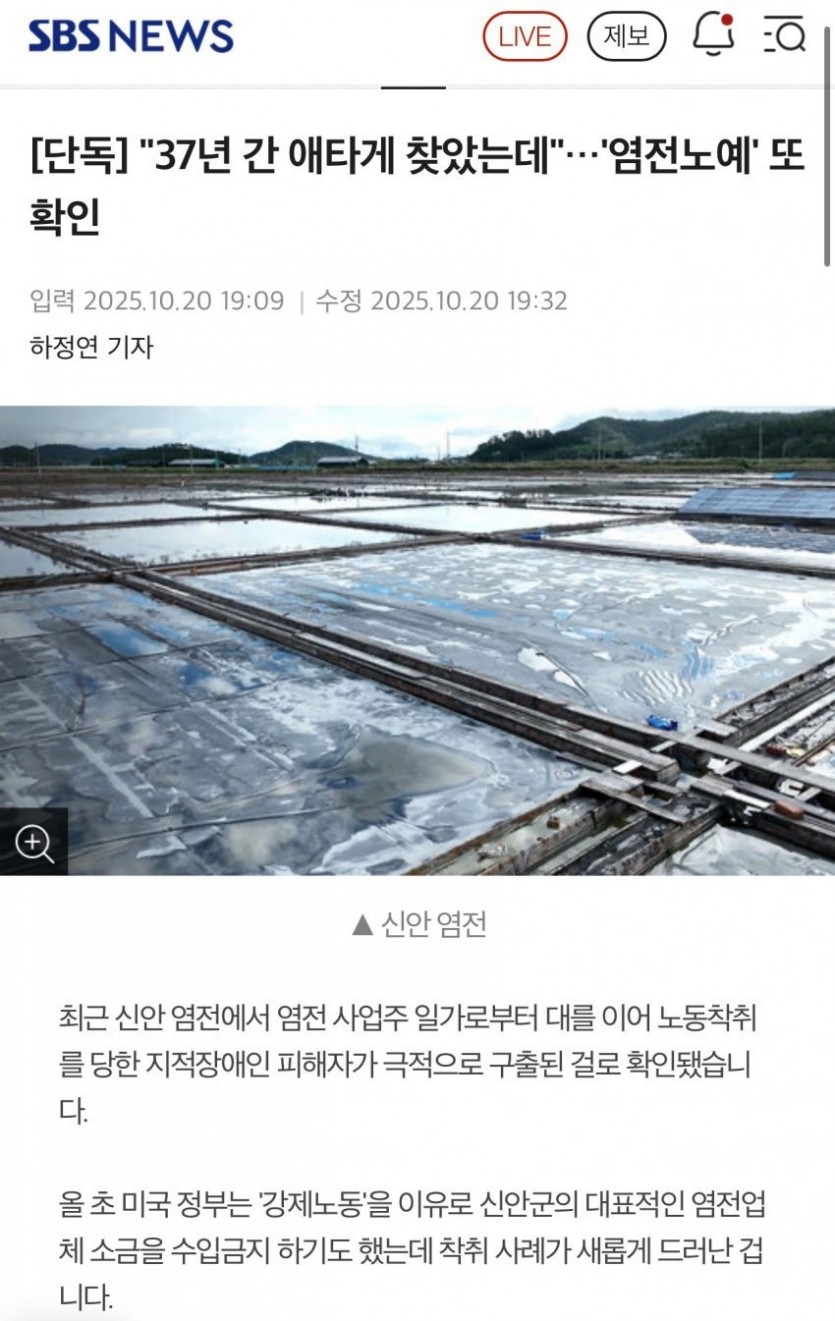Open the menu search icon

(784, 36)
